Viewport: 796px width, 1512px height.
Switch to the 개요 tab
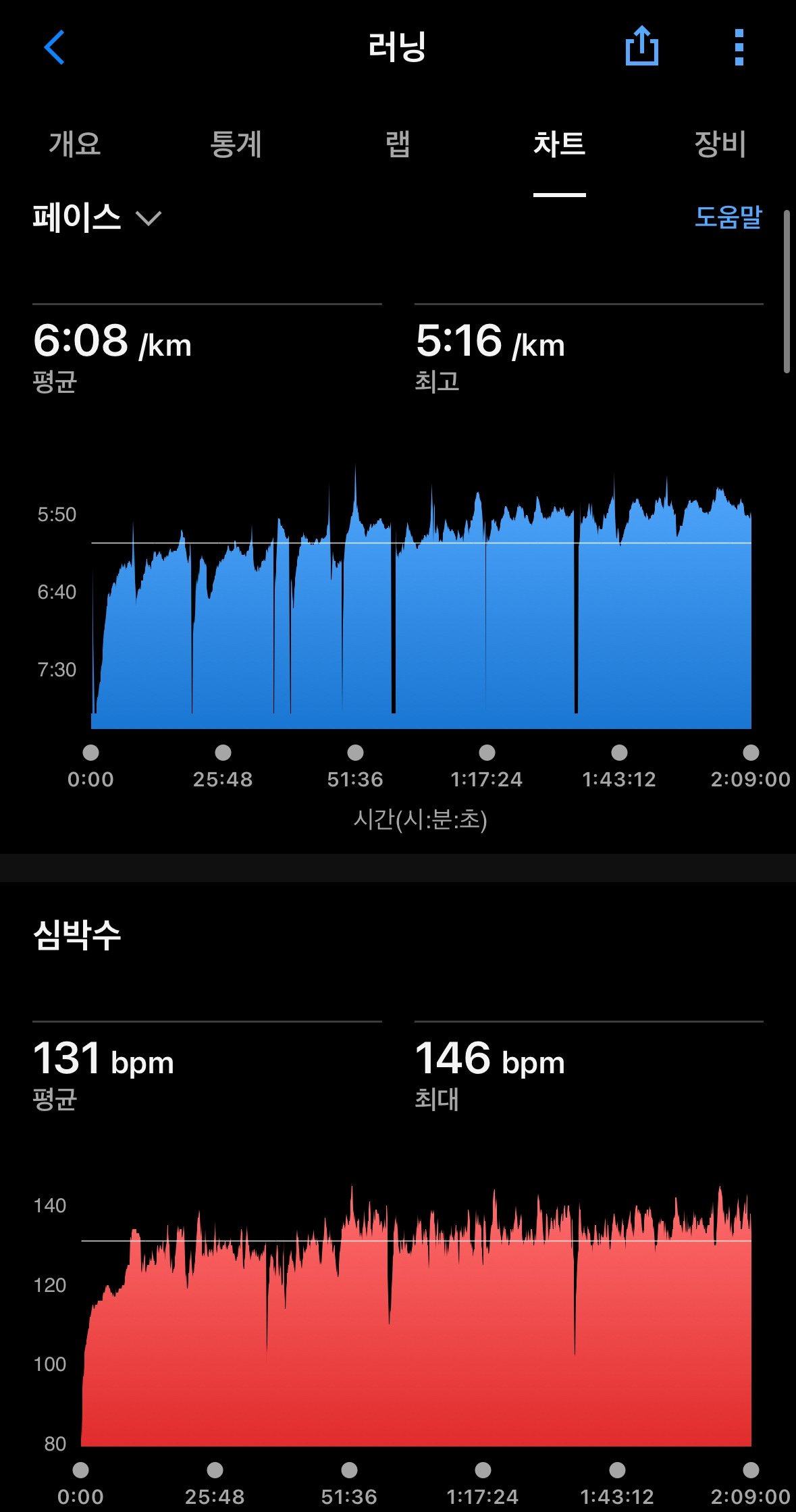pos(75,144)
